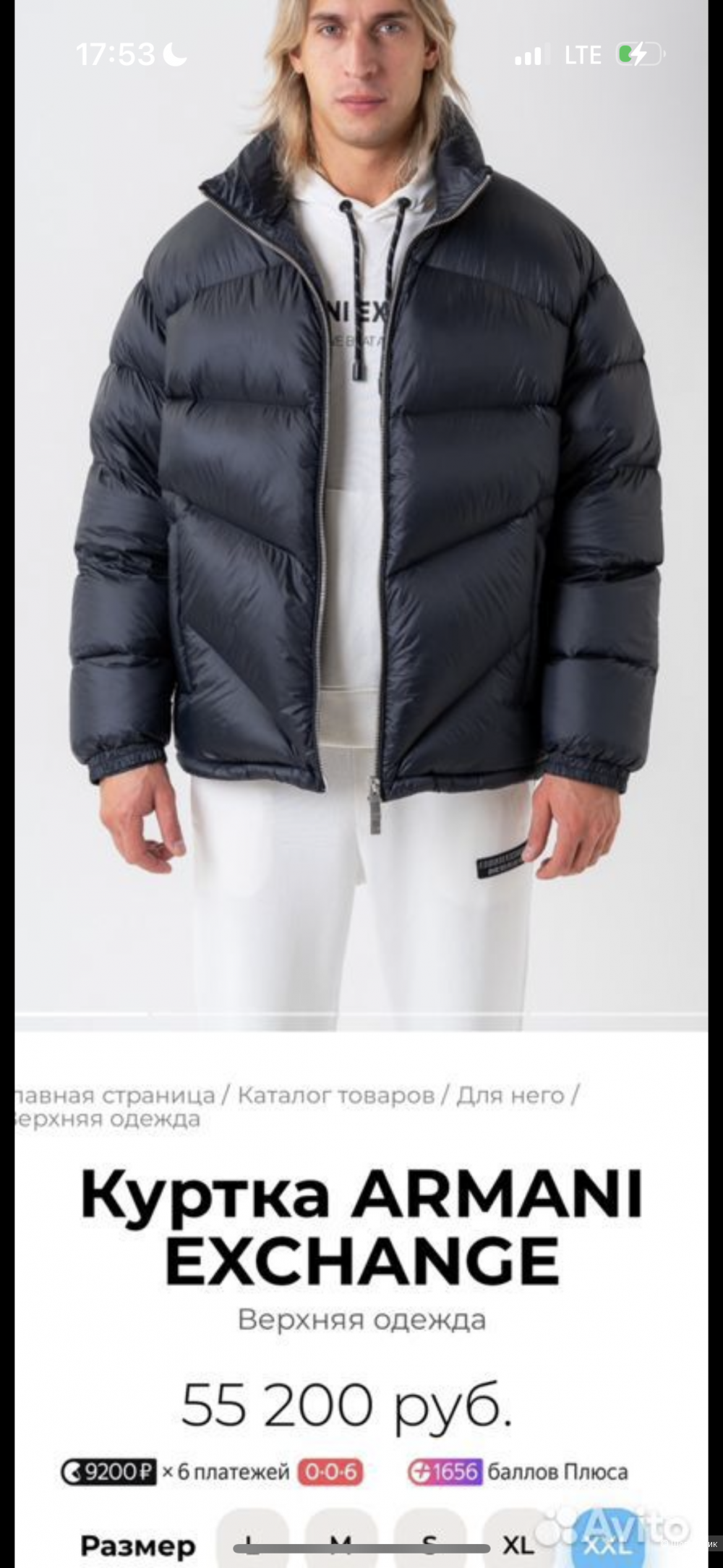The height and width of the screenshot is (1568, 723).
Task: Open the 9200 ₽ × 6 платежей installment badge
Action: [212, 1471]
